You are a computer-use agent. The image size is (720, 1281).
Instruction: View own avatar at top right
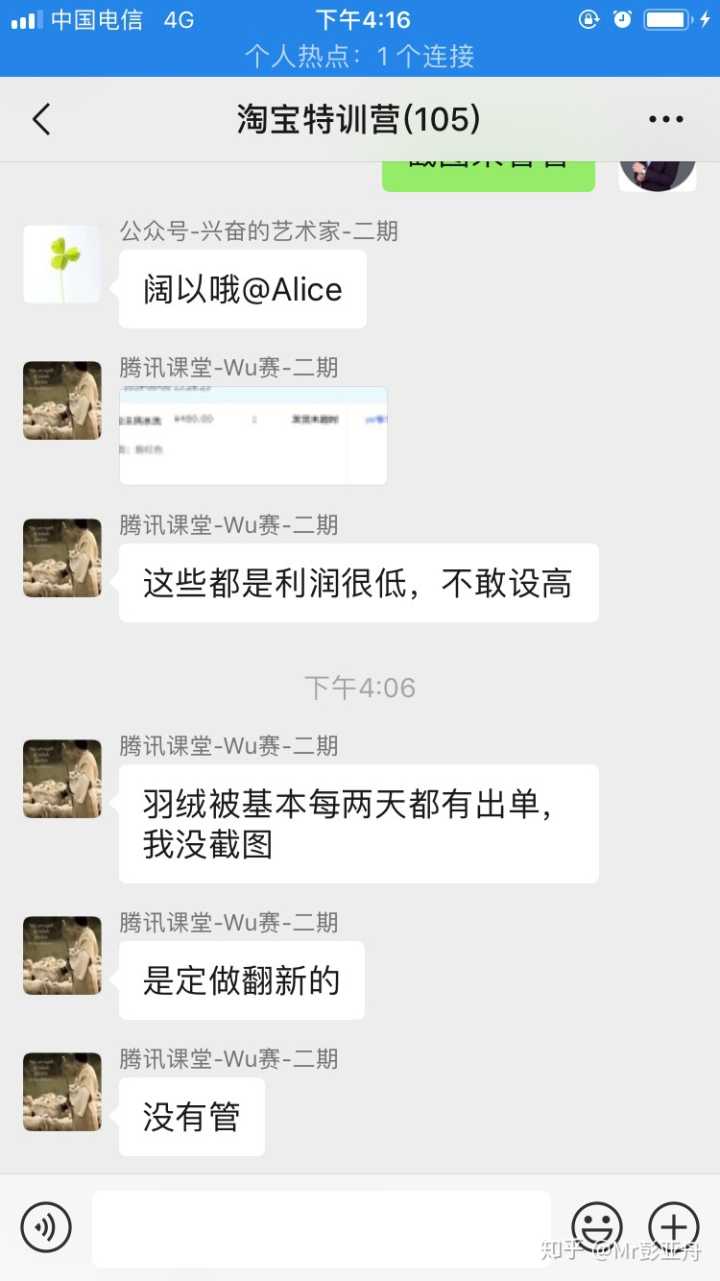[657, 170]
